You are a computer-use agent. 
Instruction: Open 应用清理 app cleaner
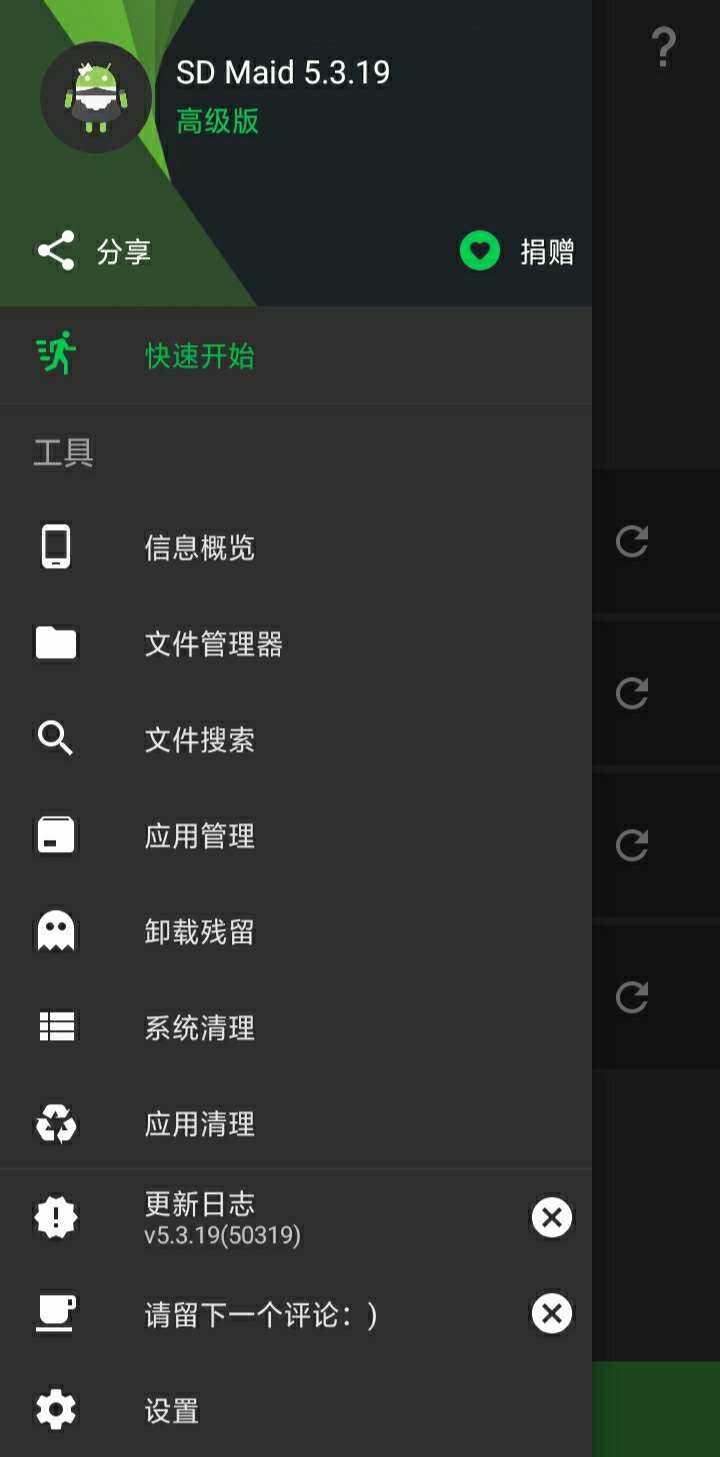click(x=199, y=1124)
